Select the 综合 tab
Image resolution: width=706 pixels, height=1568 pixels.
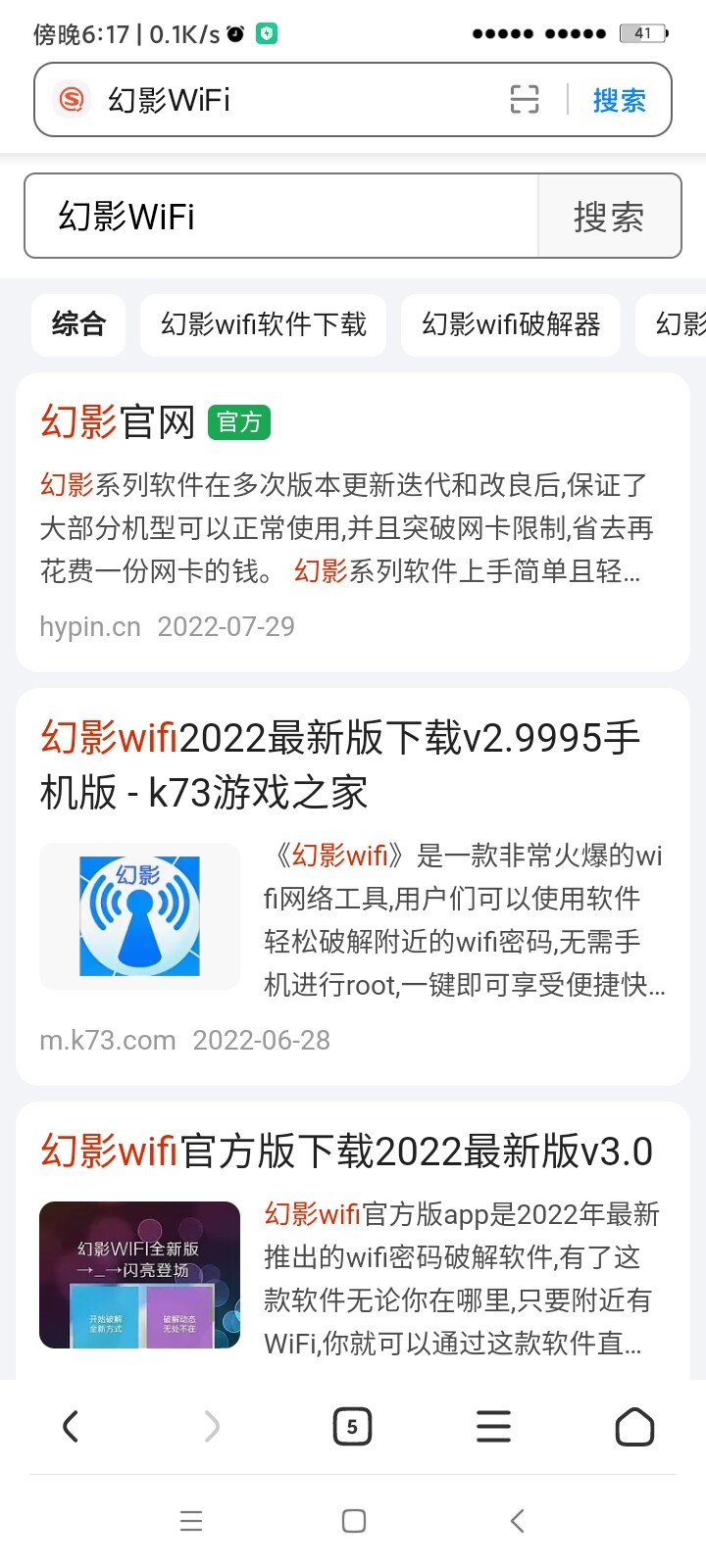(x=78, y=324)
